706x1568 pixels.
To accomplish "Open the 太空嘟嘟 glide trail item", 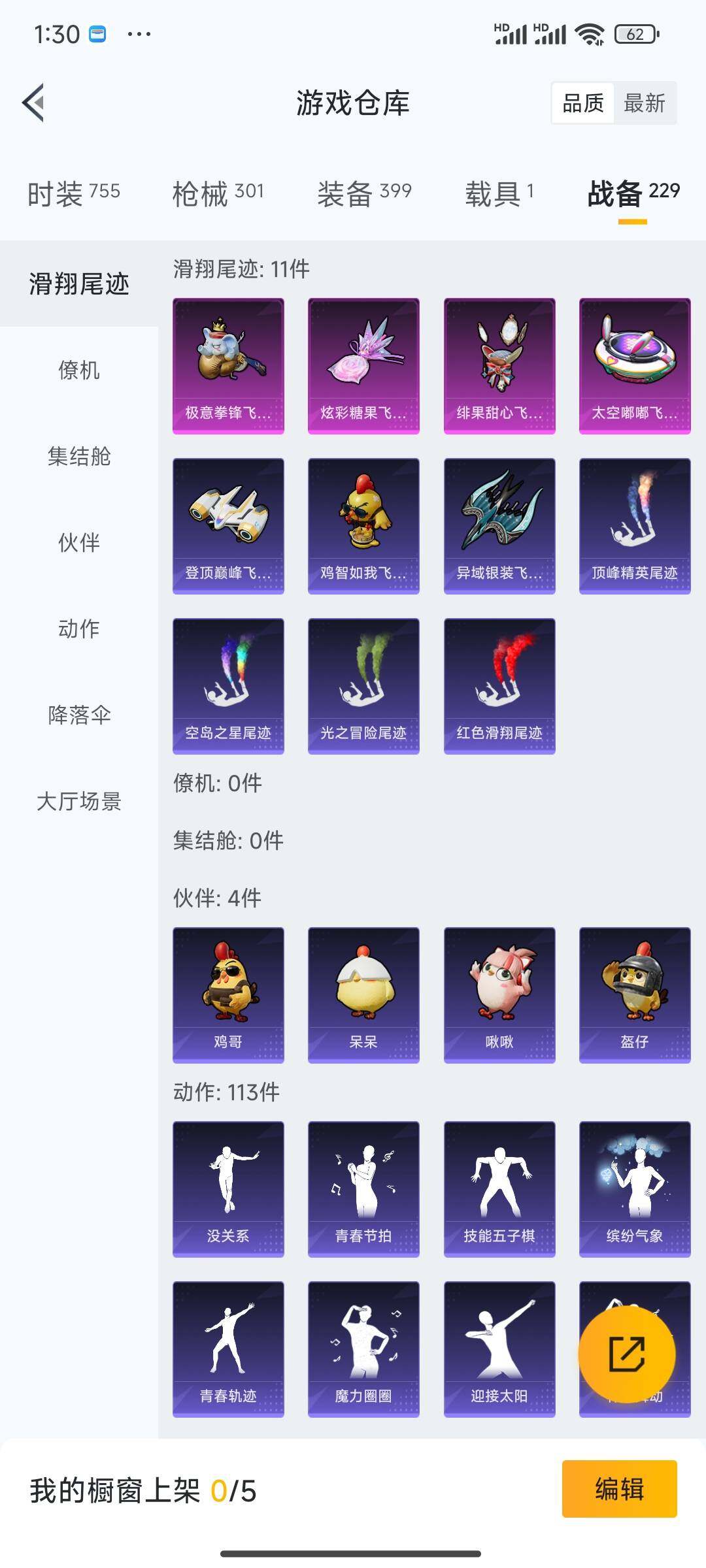I will [x=634, y=366].
